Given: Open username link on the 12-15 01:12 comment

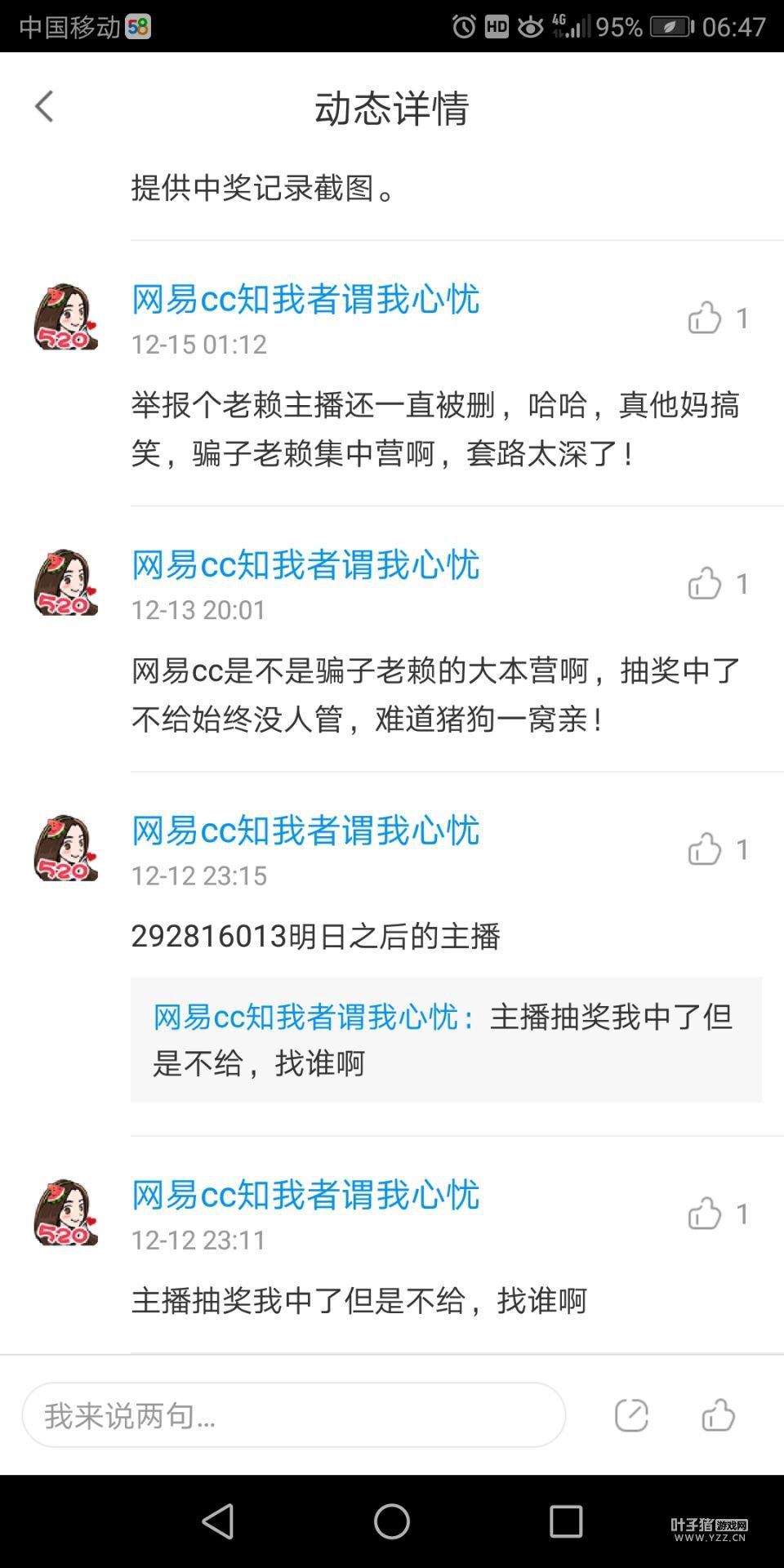Looking at the screenshot, I should coord(305,300).
